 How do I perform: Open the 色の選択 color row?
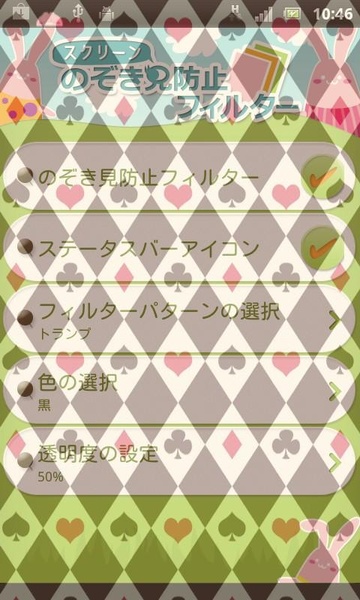point(179,390)
